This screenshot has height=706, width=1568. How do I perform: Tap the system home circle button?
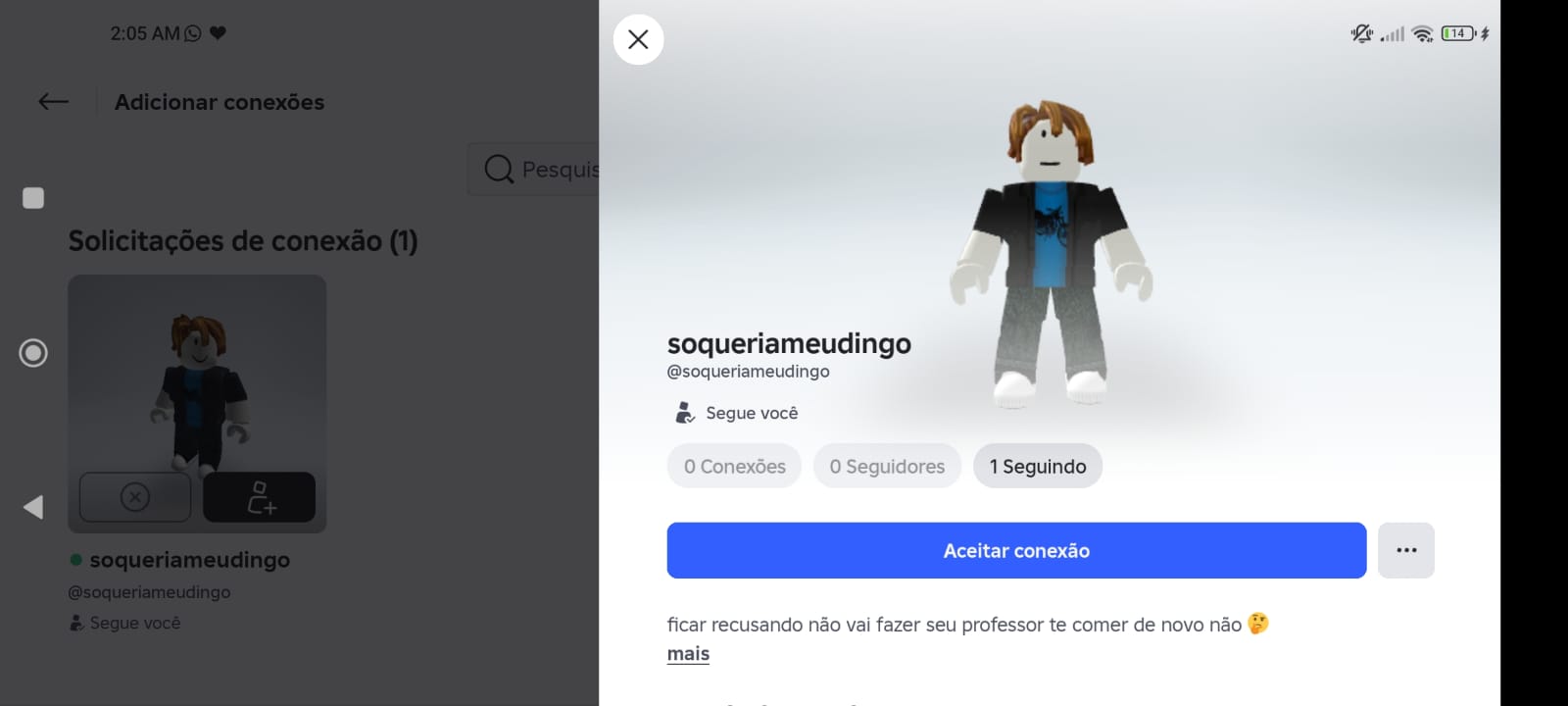33,352
